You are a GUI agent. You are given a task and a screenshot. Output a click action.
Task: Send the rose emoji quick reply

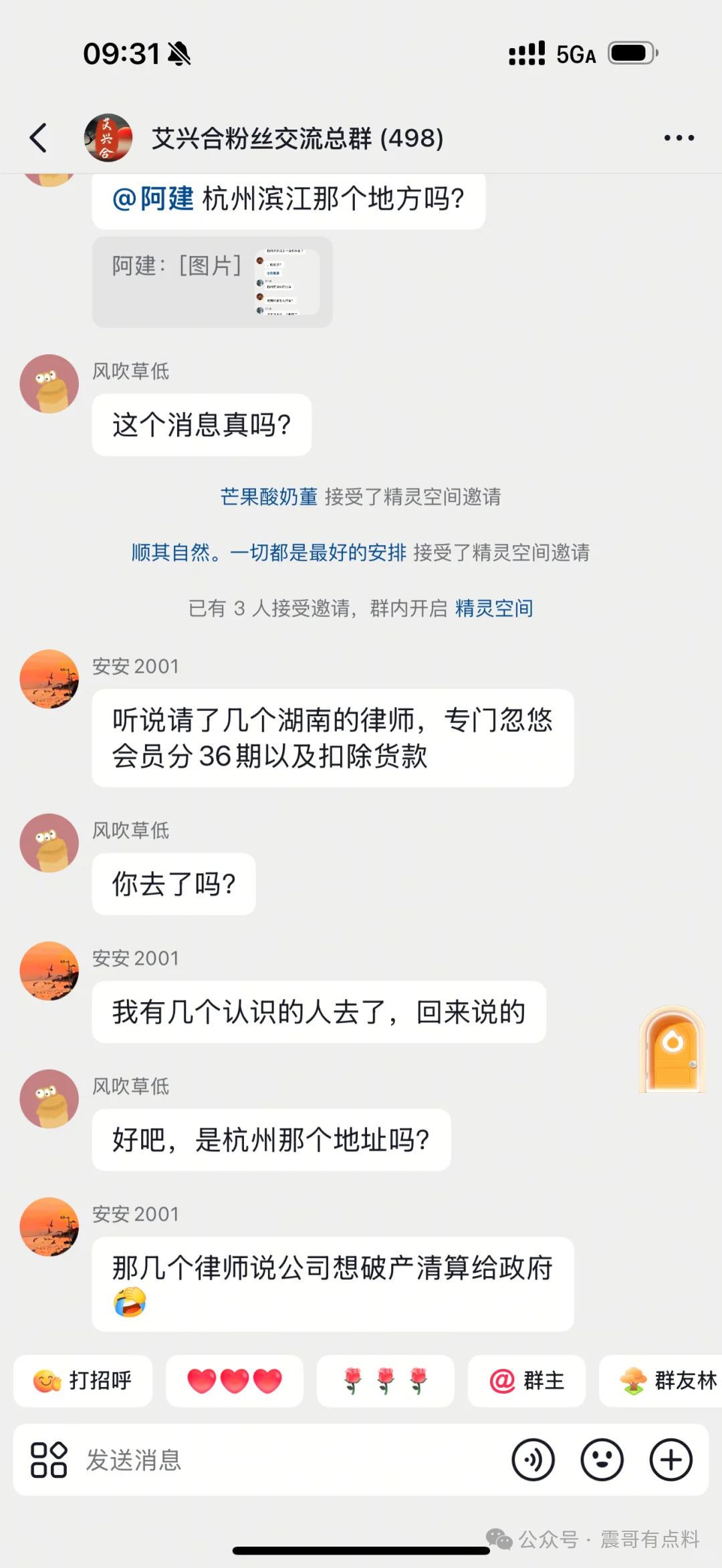[386, 1380]
